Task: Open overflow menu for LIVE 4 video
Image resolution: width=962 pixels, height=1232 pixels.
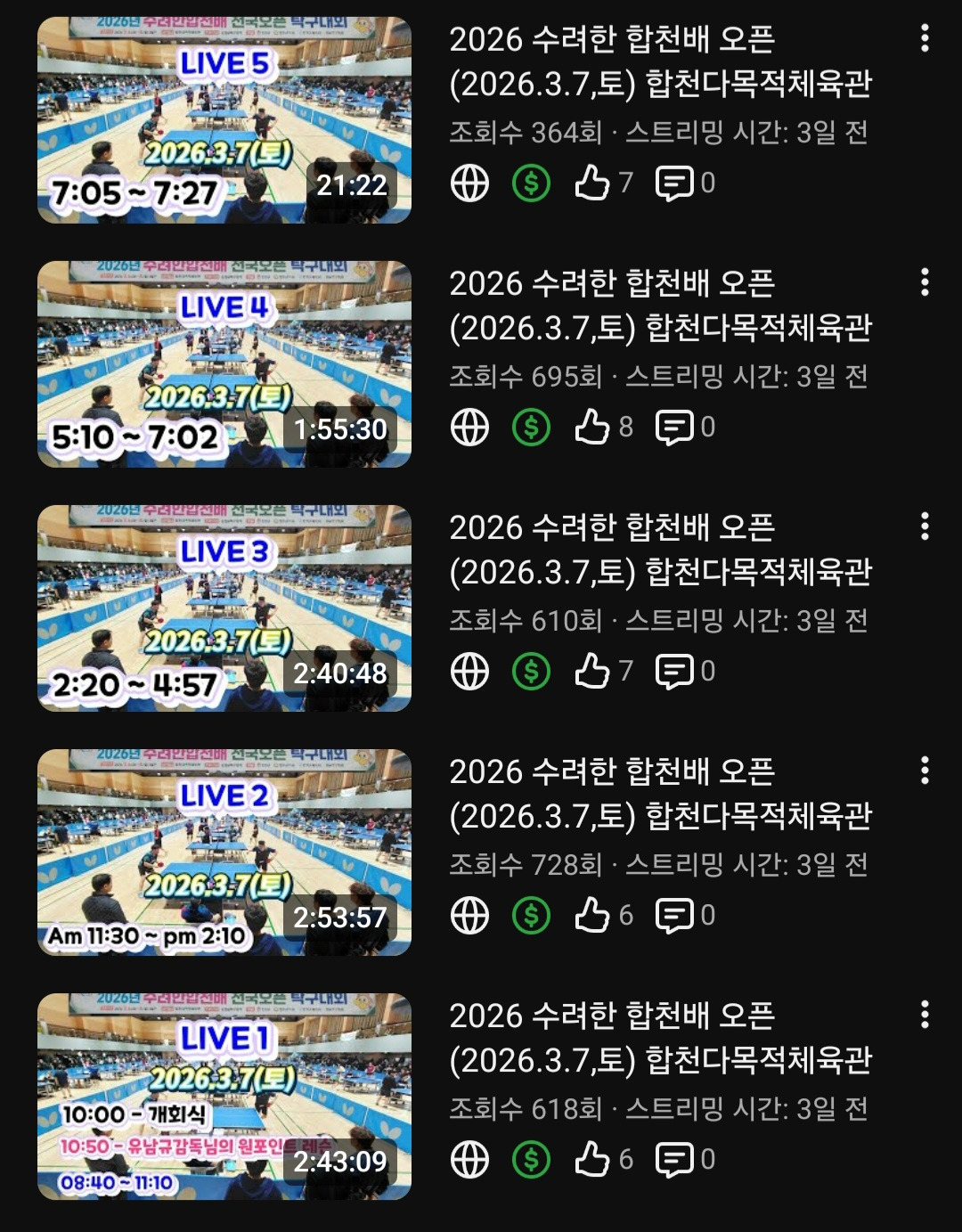Action: pyautogui.click(x=925, y=282)
